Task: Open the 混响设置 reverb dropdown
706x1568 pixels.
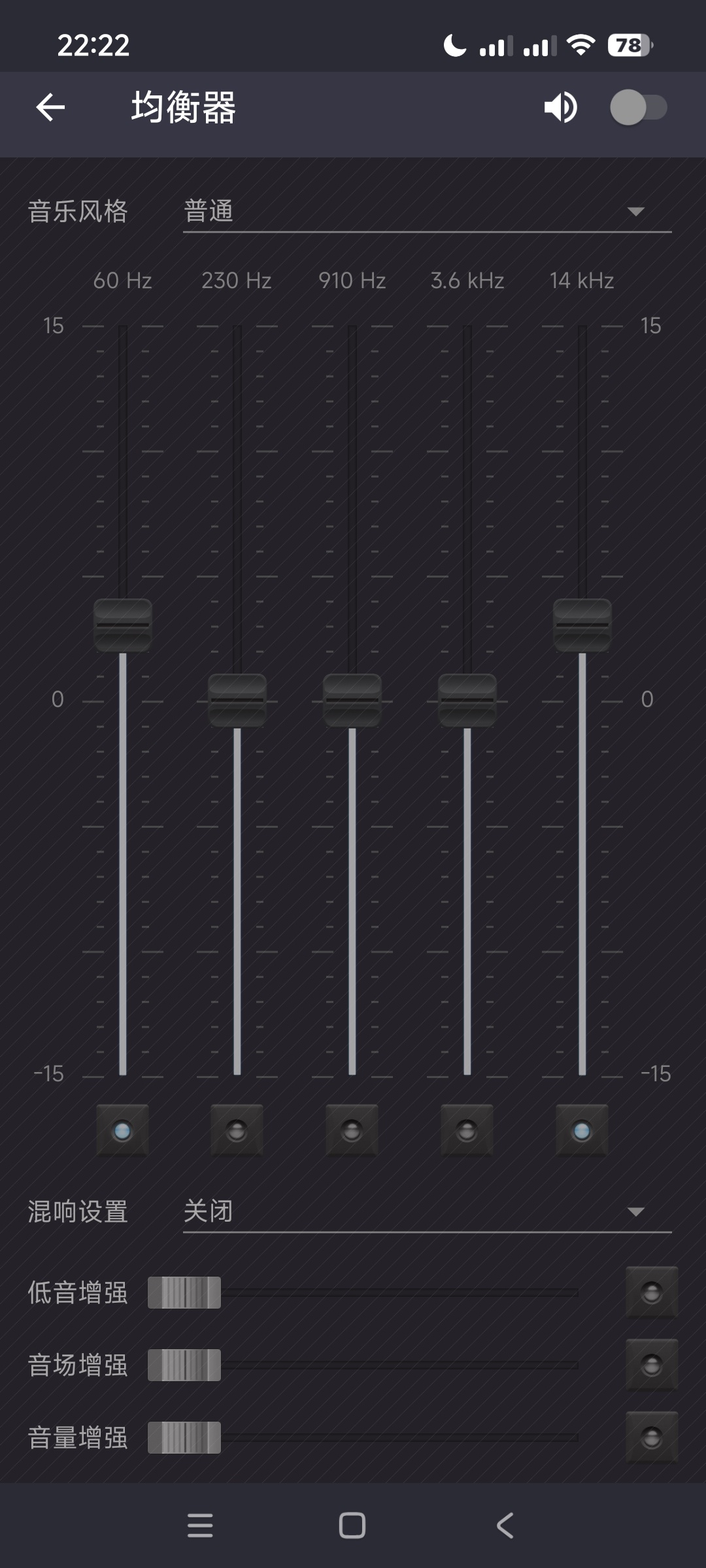Action: (x=427, y=1212)
